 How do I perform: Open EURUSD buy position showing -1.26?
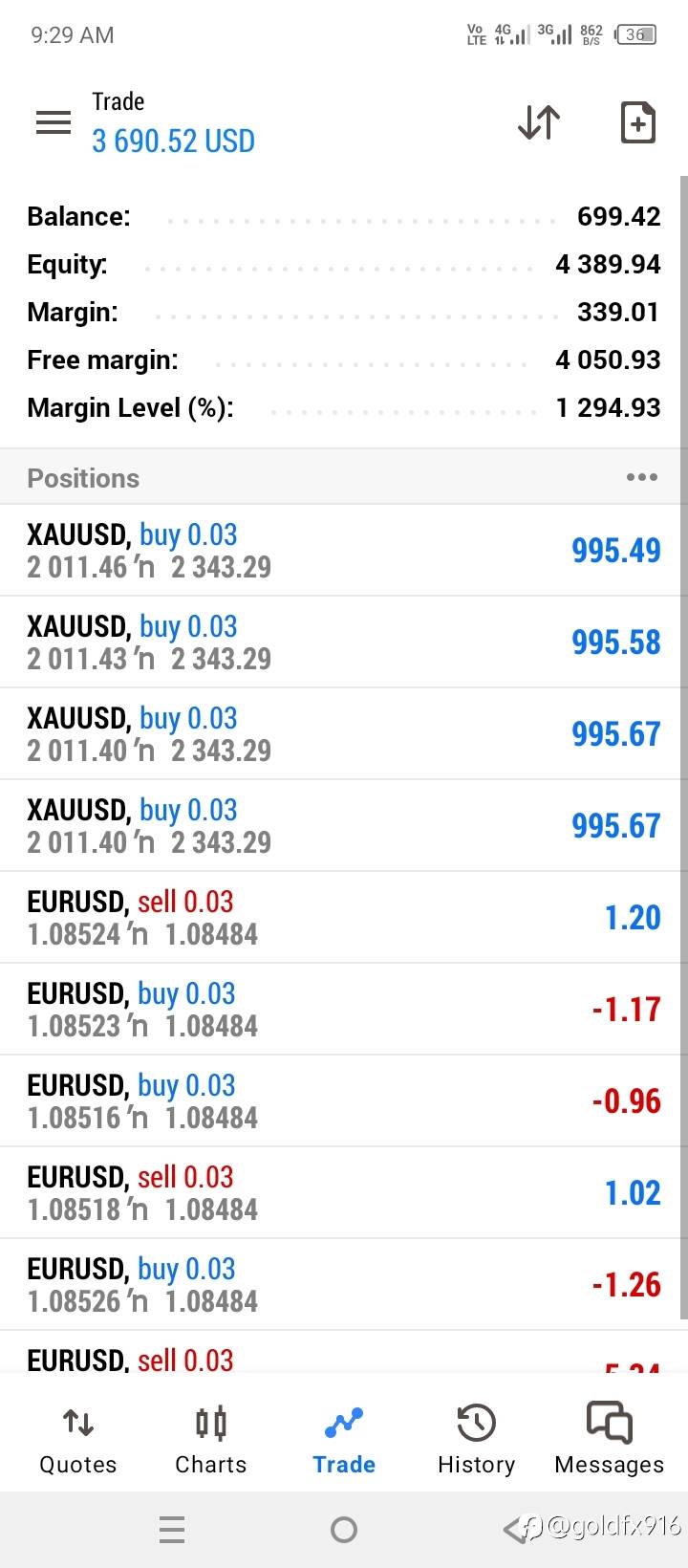pyautogui.click(x=344, y=1285)
